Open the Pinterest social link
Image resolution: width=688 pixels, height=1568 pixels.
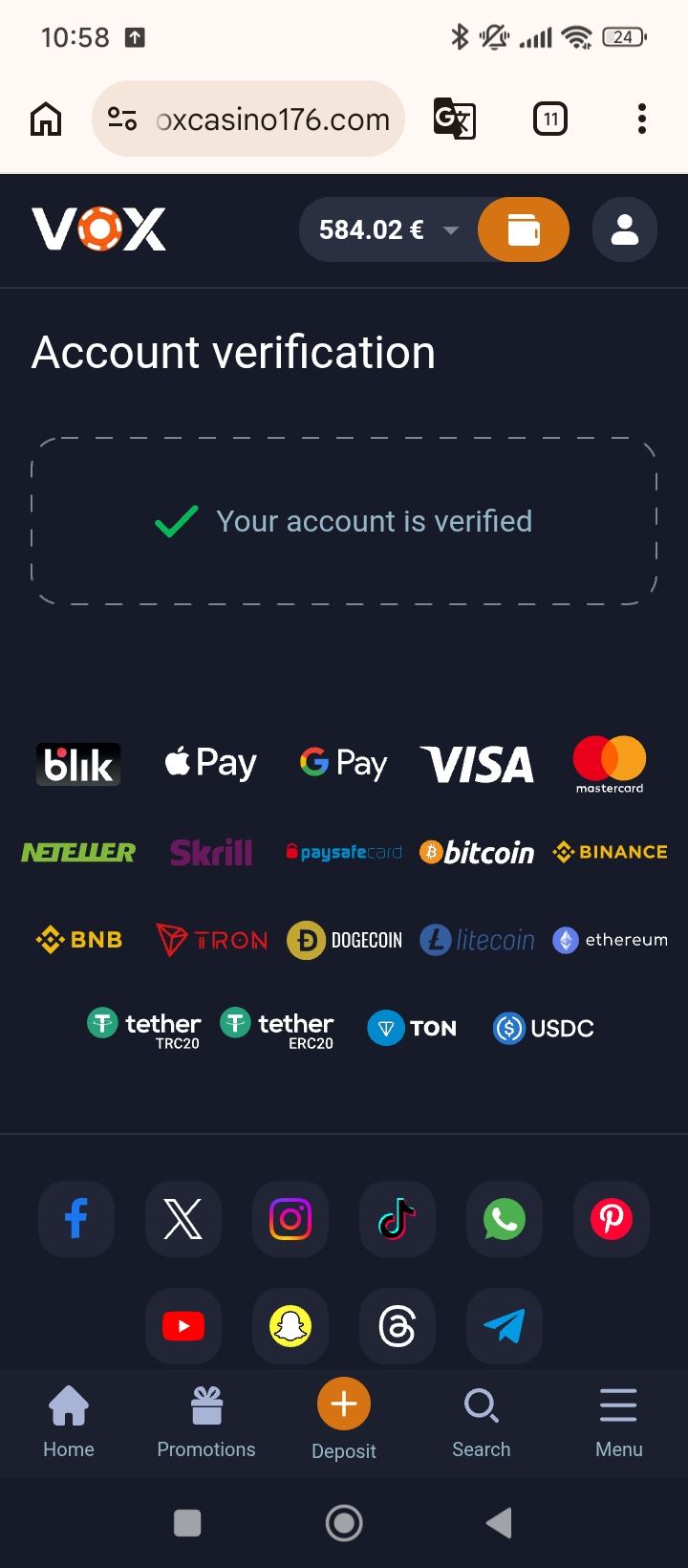[x=612, y=1219]
